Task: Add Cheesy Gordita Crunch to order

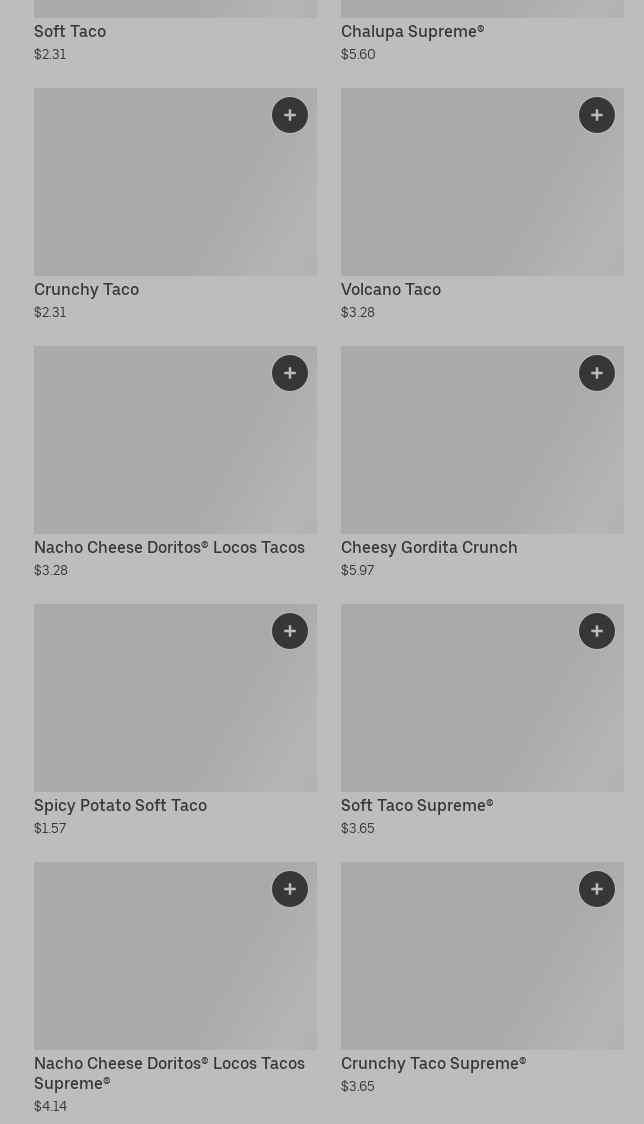Action: (597, 374)
